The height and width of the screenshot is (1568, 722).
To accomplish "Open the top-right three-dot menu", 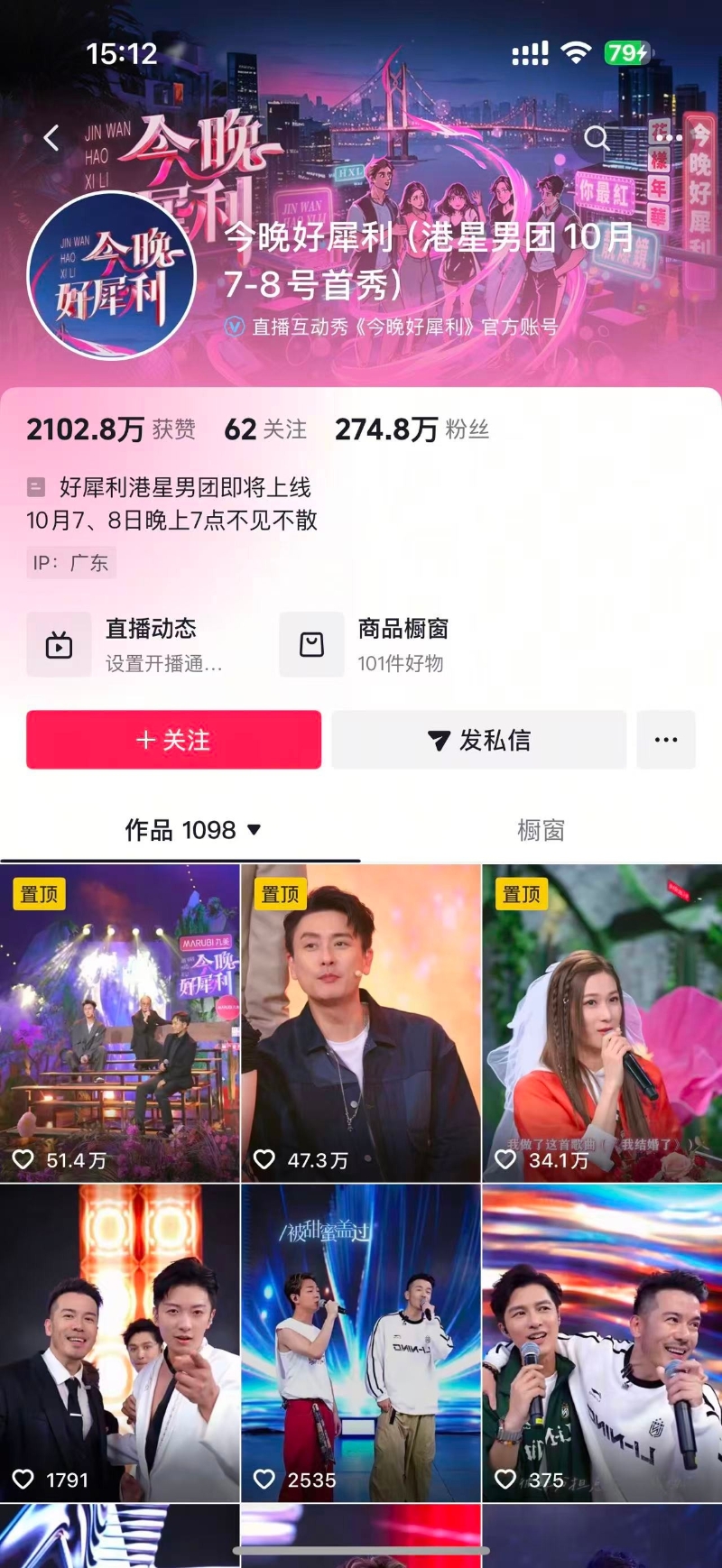I will 669,138.
